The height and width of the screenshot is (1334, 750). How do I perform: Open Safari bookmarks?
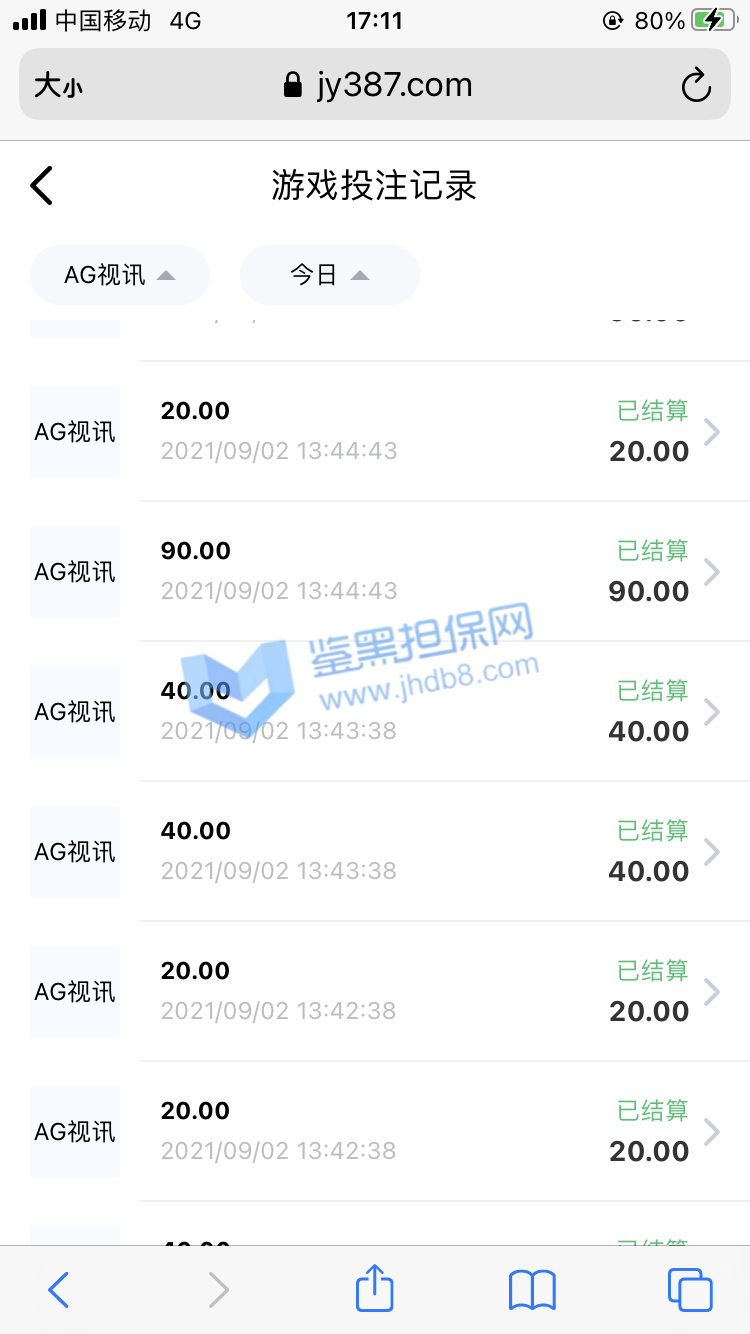(x=532, y=1289)
